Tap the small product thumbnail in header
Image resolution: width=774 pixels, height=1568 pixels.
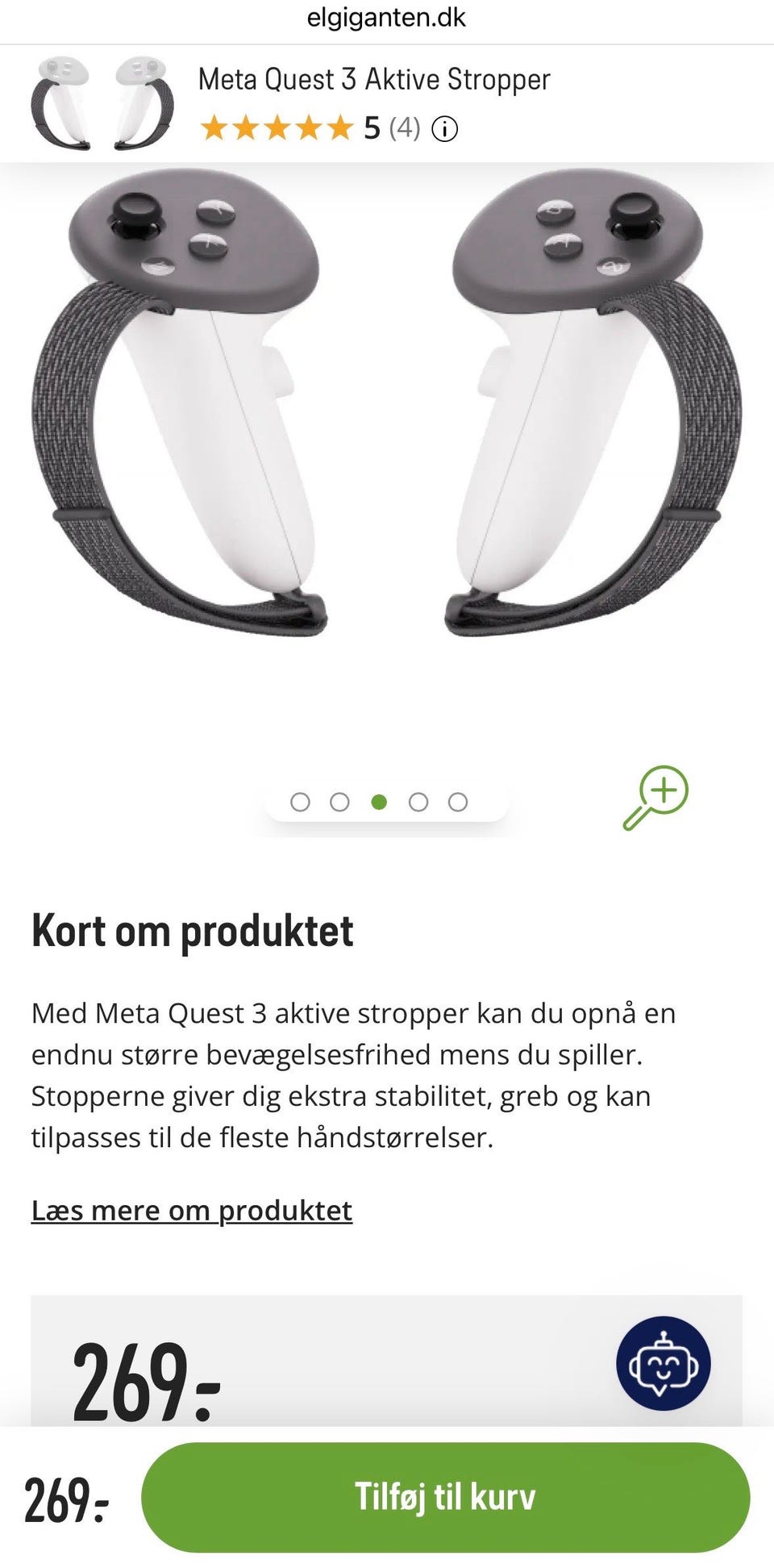102,103
